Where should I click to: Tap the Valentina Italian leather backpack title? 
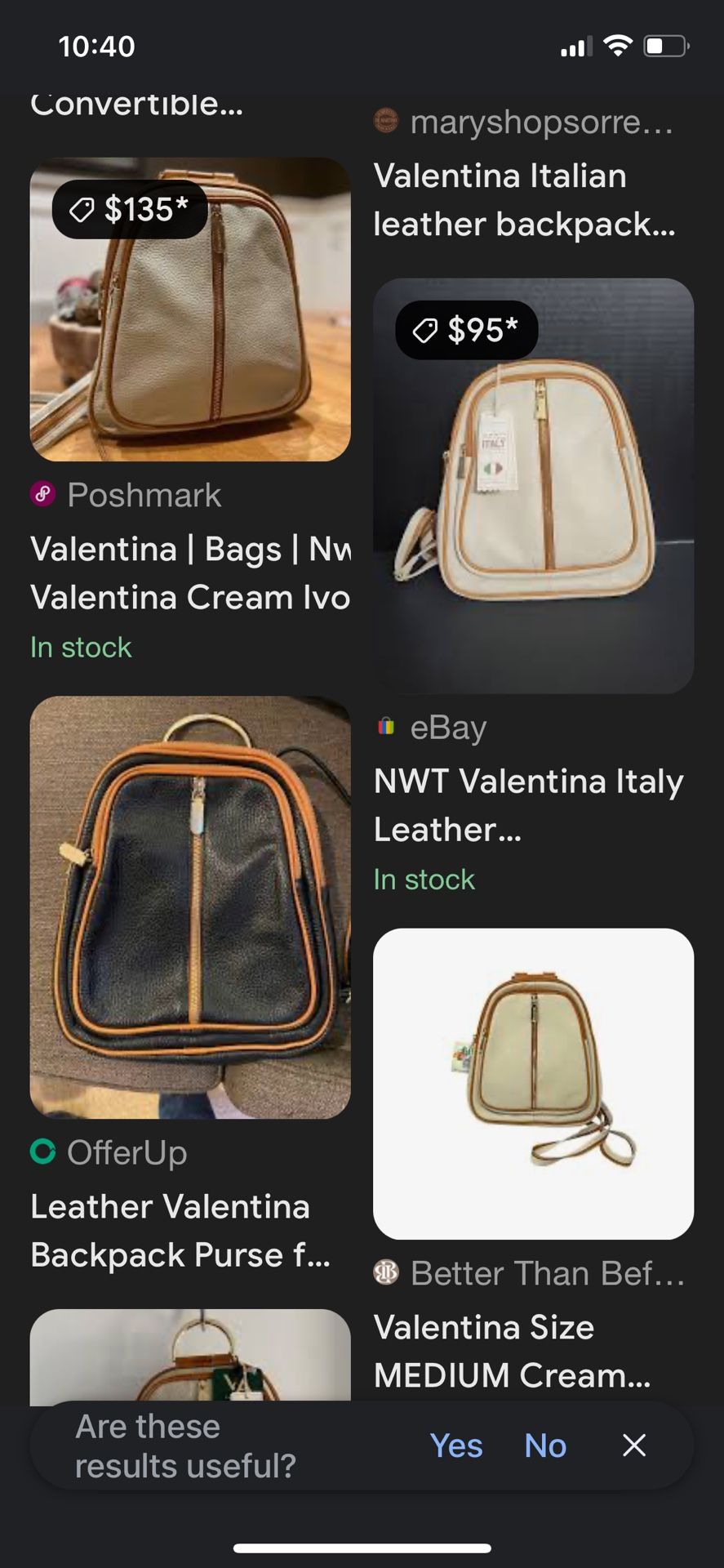[523, 200]
